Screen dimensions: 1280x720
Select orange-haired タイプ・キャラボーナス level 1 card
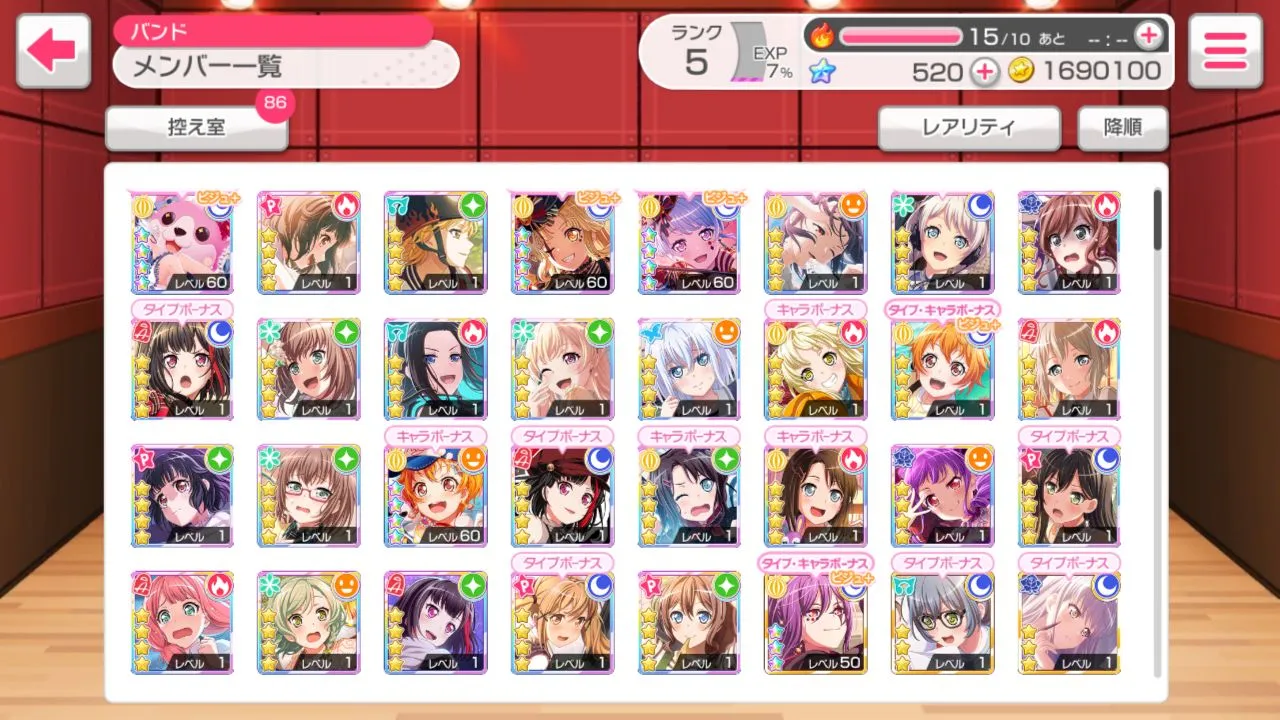pyautogui.click(x=942, y=370)
